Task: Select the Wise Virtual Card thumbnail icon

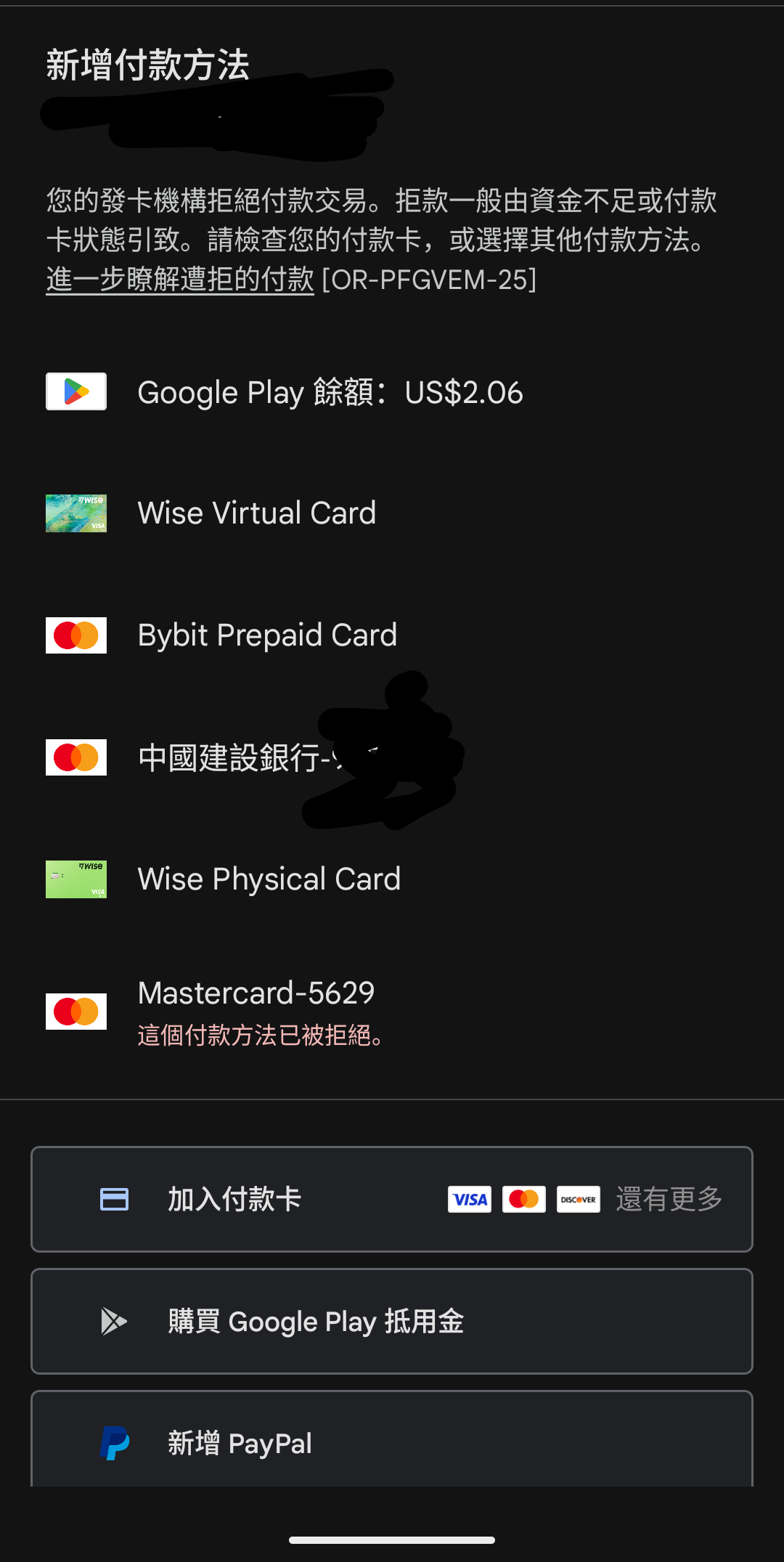Action: coord(75,513)
